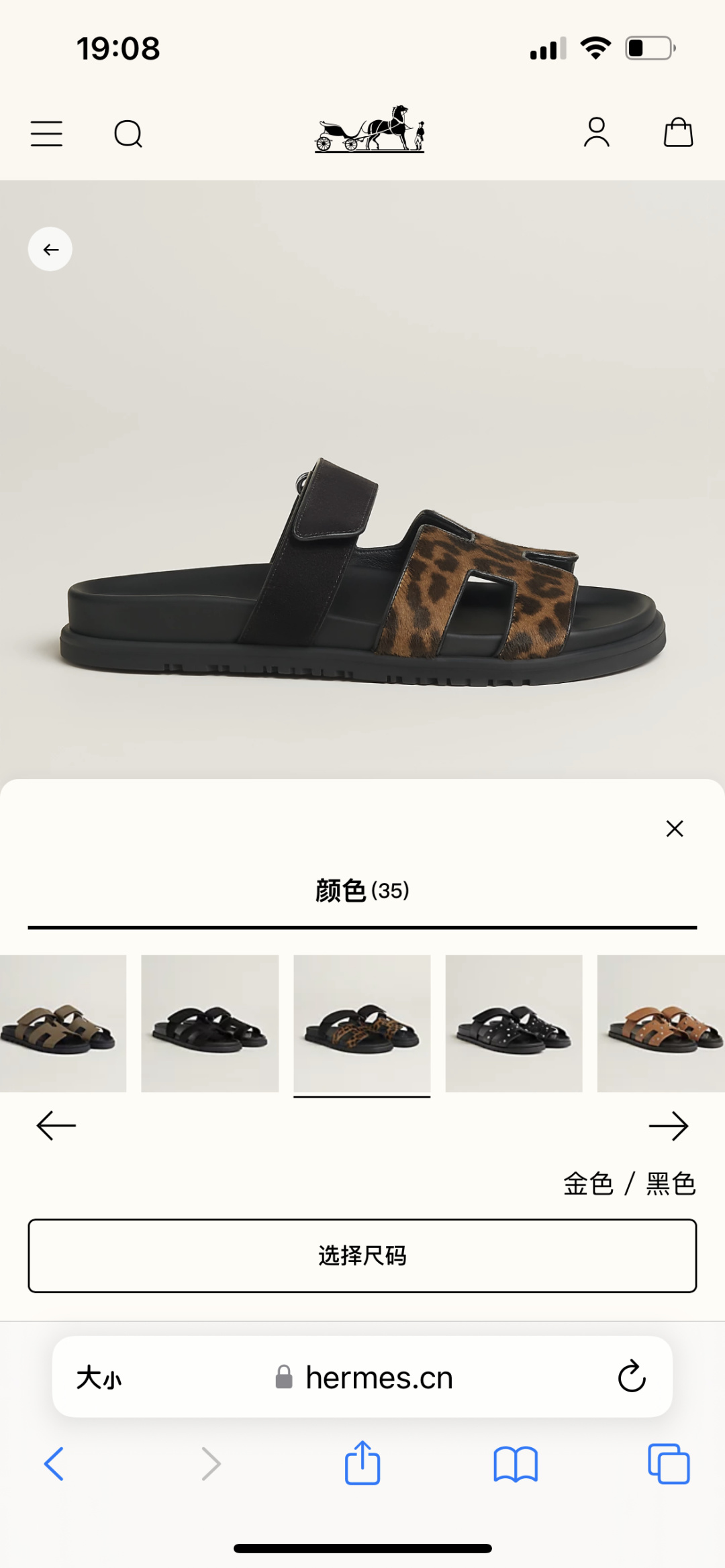Go to Hermès home via carriage logo

coord(369,129)
